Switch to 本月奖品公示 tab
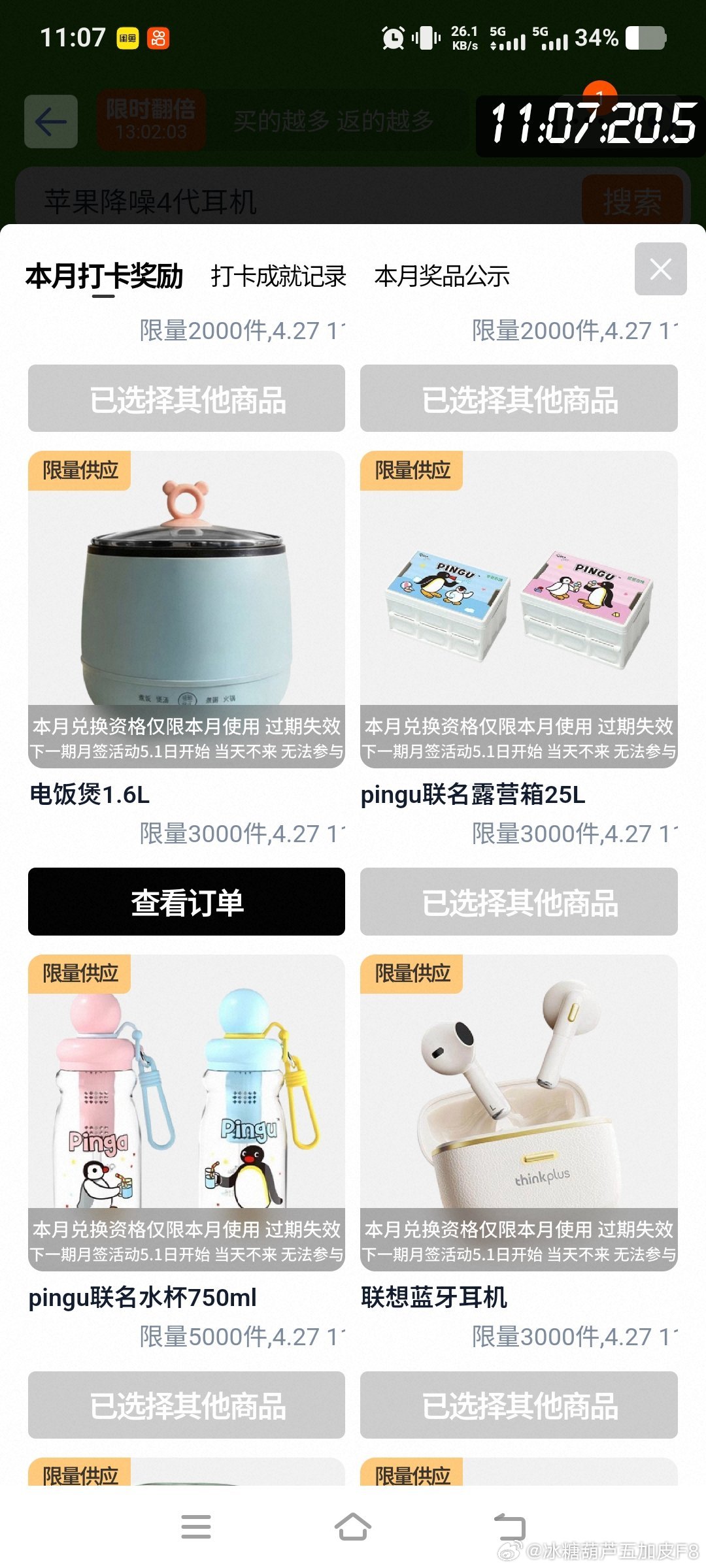The width and height of the screenshot is (706, 1568). click(x=442, y=276)
